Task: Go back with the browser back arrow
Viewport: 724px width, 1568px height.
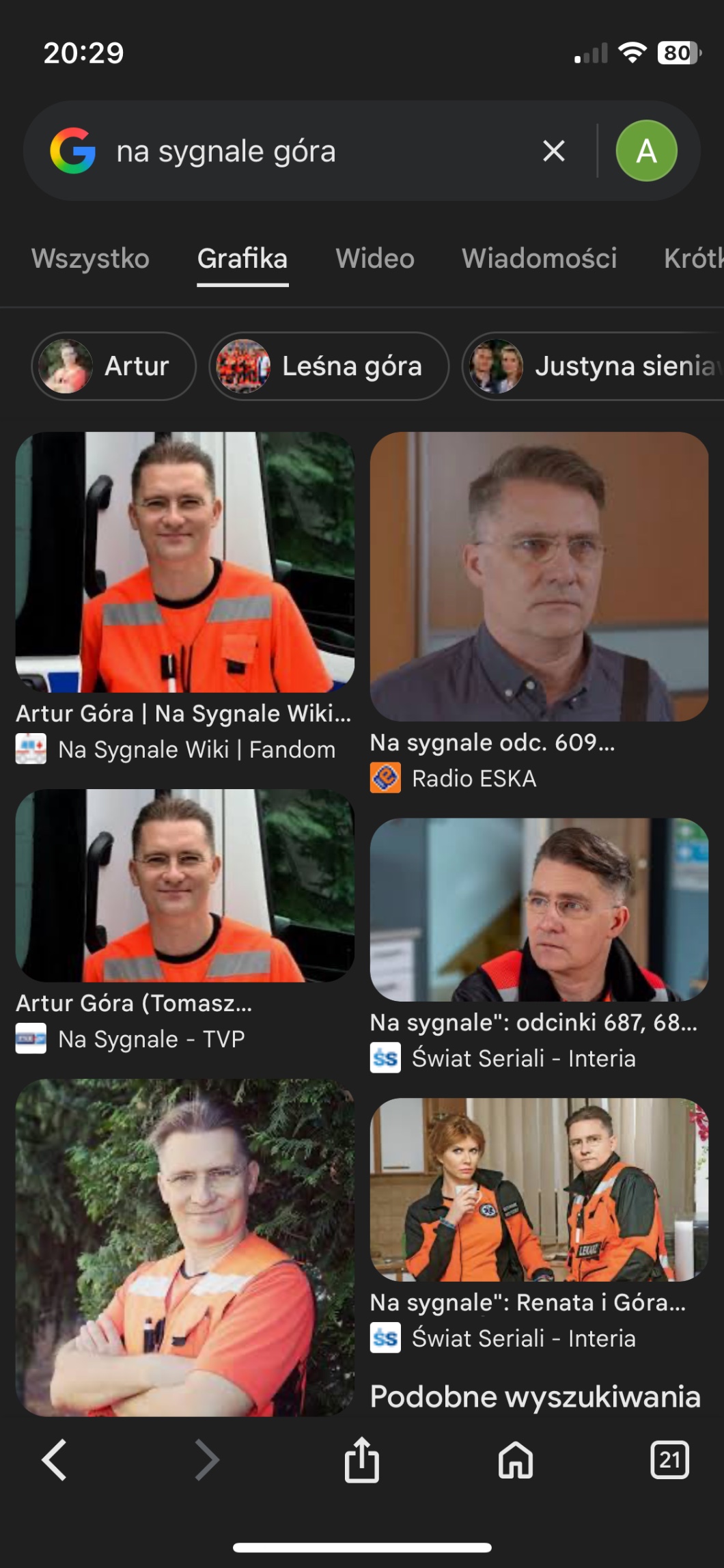Action: click(54, 1460)
